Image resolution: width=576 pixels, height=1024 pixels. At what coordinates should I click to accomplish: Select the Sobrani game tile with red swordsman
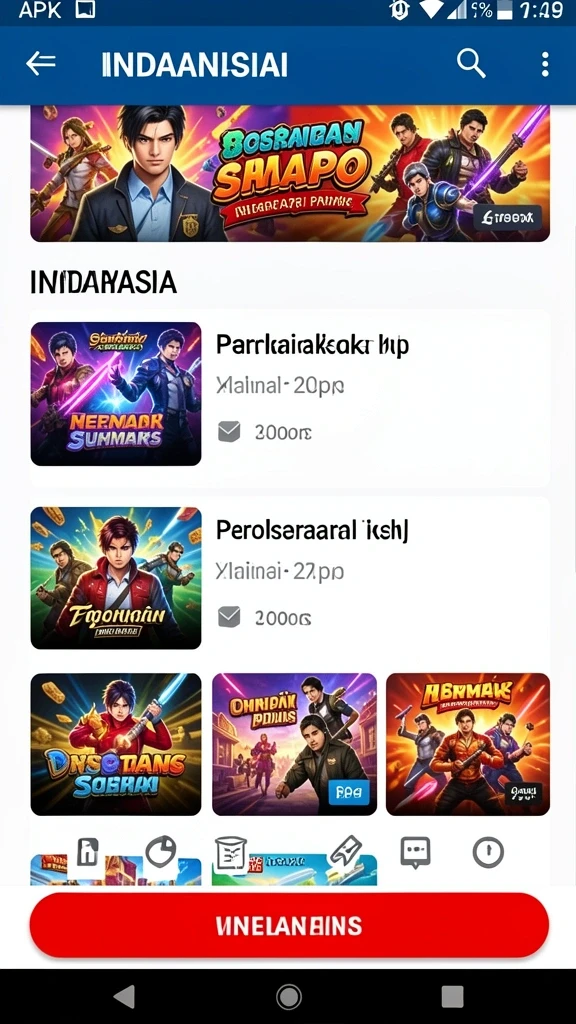click(x=116, y=744)
